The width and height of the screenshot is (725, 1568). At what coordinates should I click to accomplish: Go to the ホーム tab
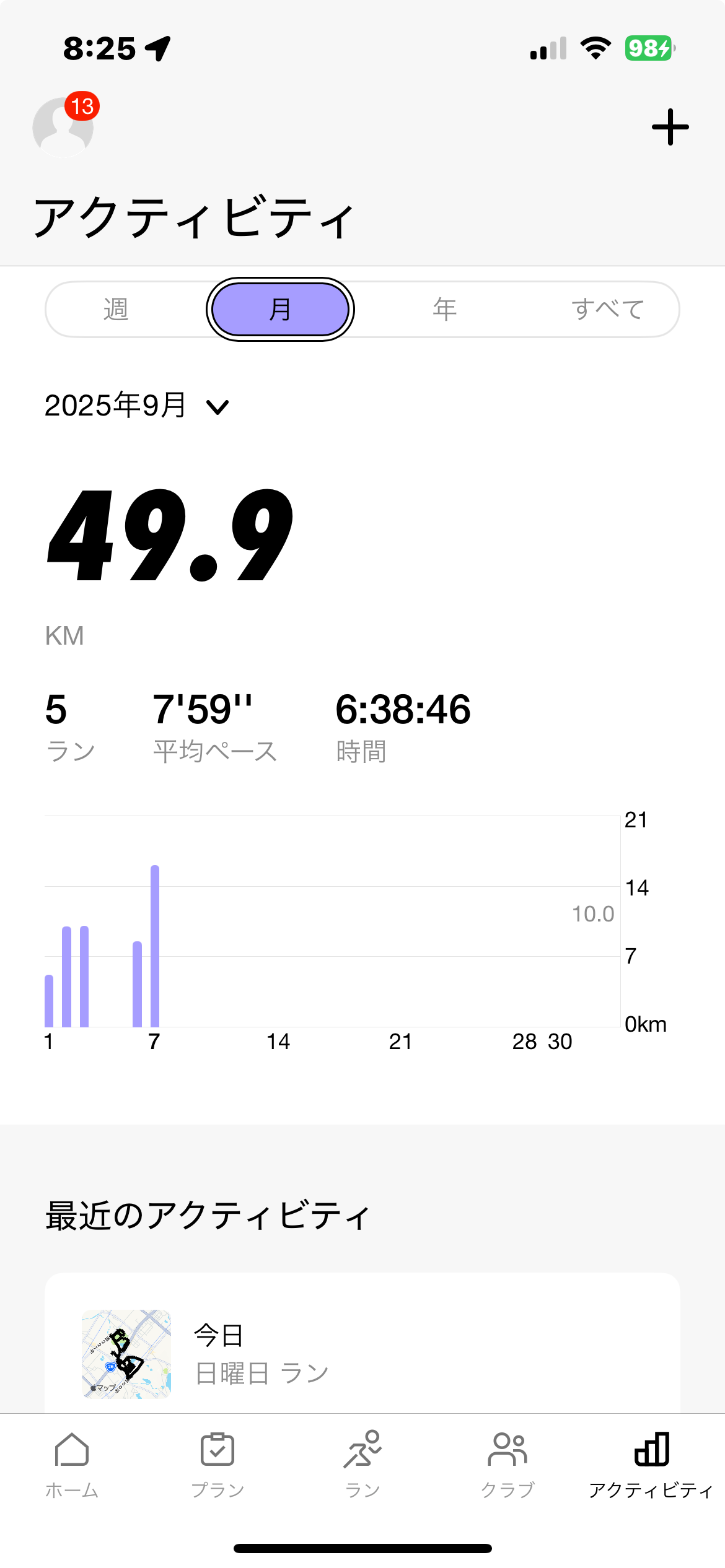[72, 1465]
